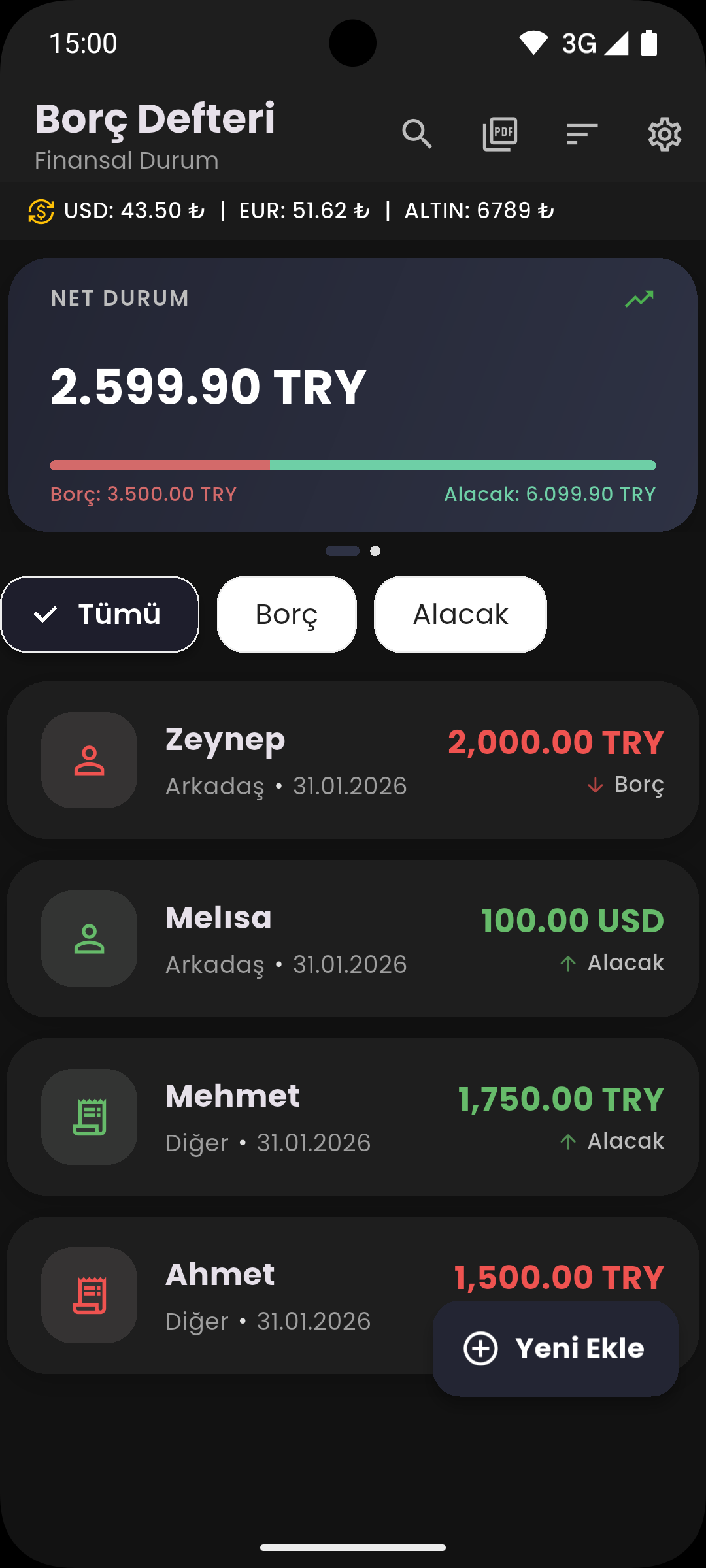Export report using PDF icon
706x1568 pixels.
click(499, 134)
